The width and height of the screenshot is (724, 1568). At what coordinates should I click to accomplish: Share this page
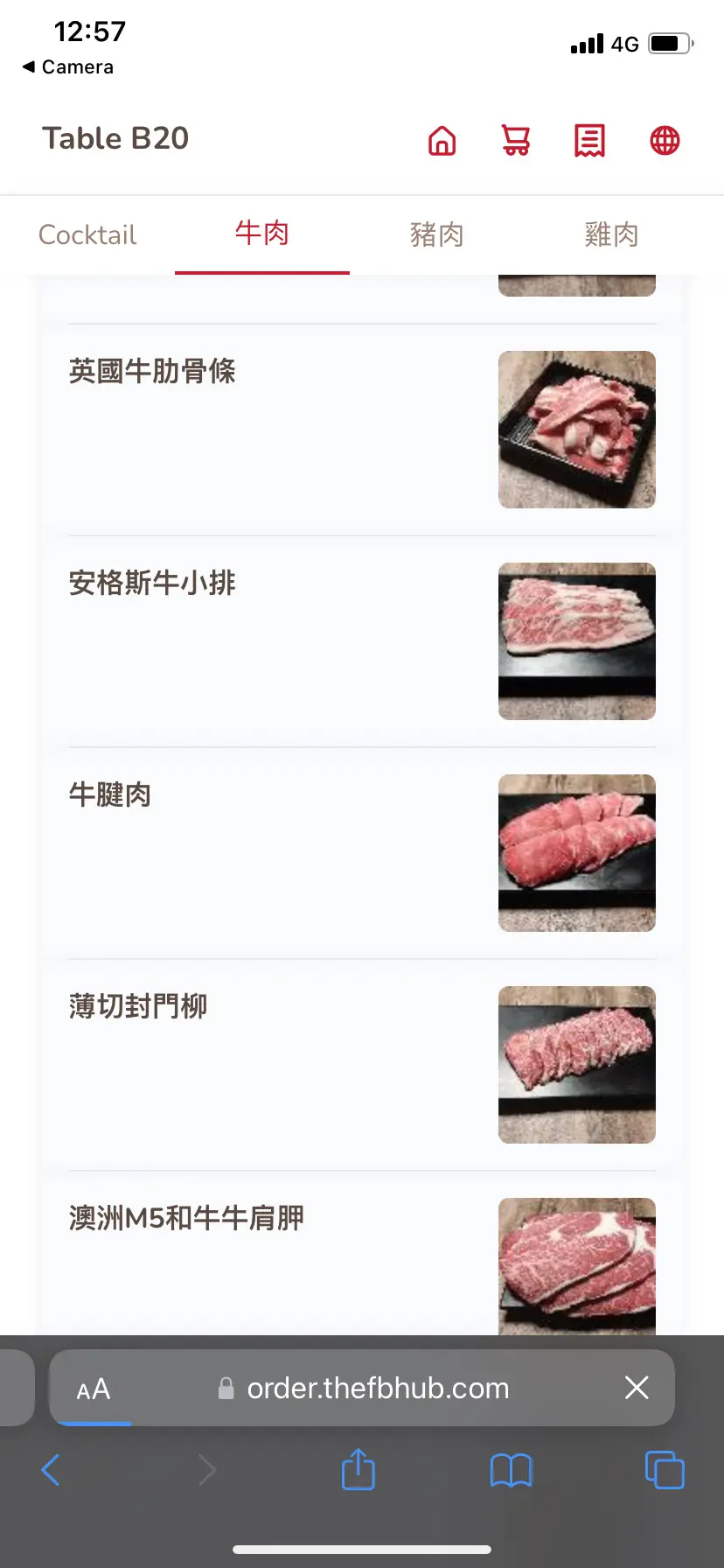[358, 1470]
